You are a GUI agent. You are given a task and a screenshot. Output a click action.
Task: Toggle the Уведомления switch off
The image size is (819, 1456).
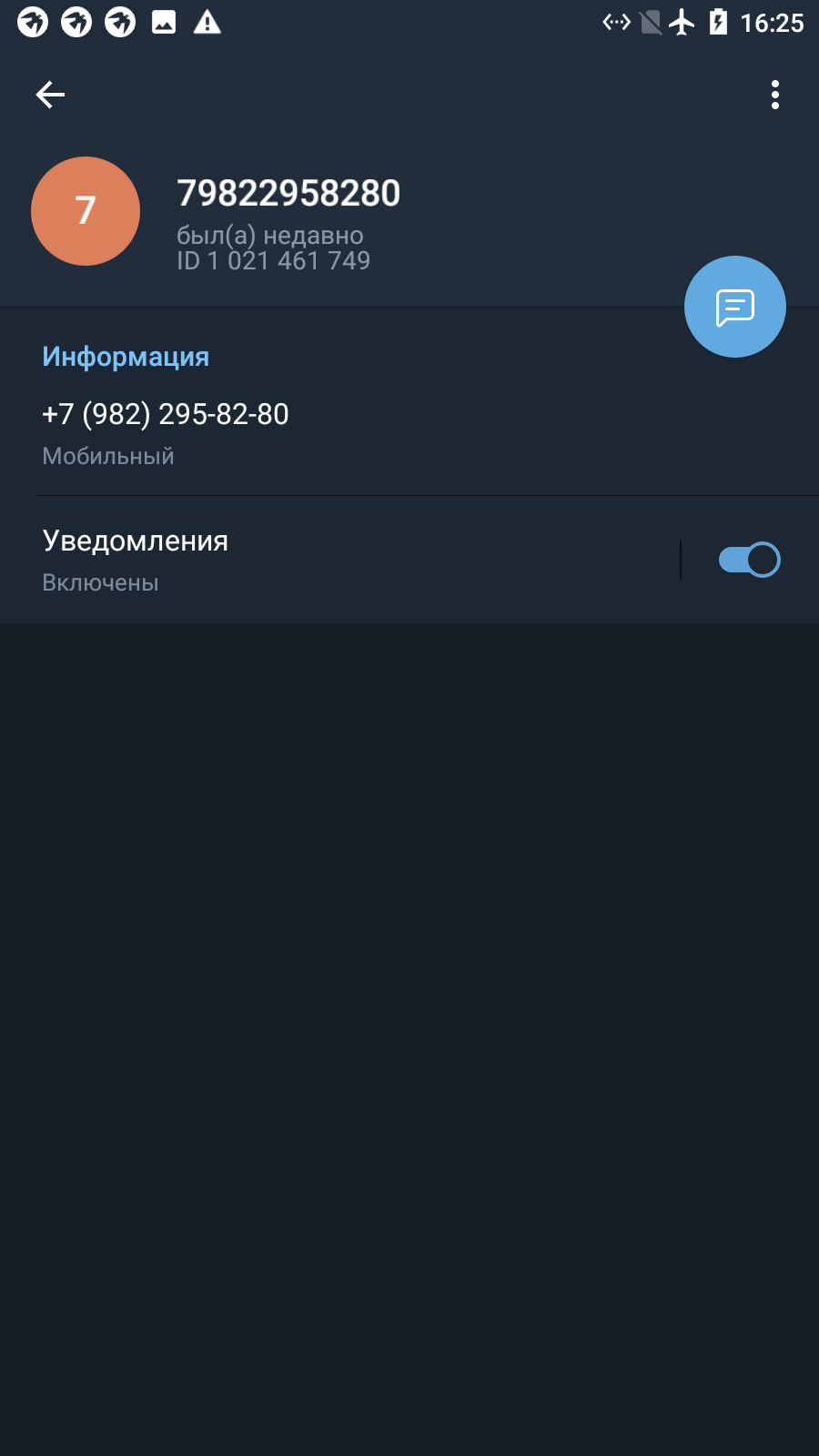749,560
